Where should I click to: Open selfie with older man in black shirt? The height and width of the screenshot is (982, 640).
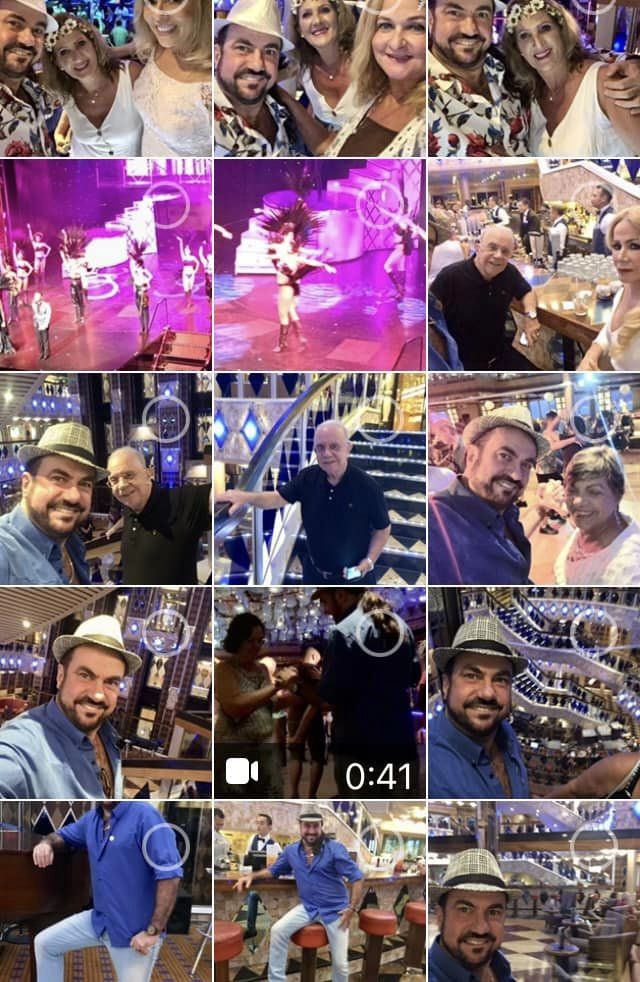pyautogui.click(x=105, y=478)
